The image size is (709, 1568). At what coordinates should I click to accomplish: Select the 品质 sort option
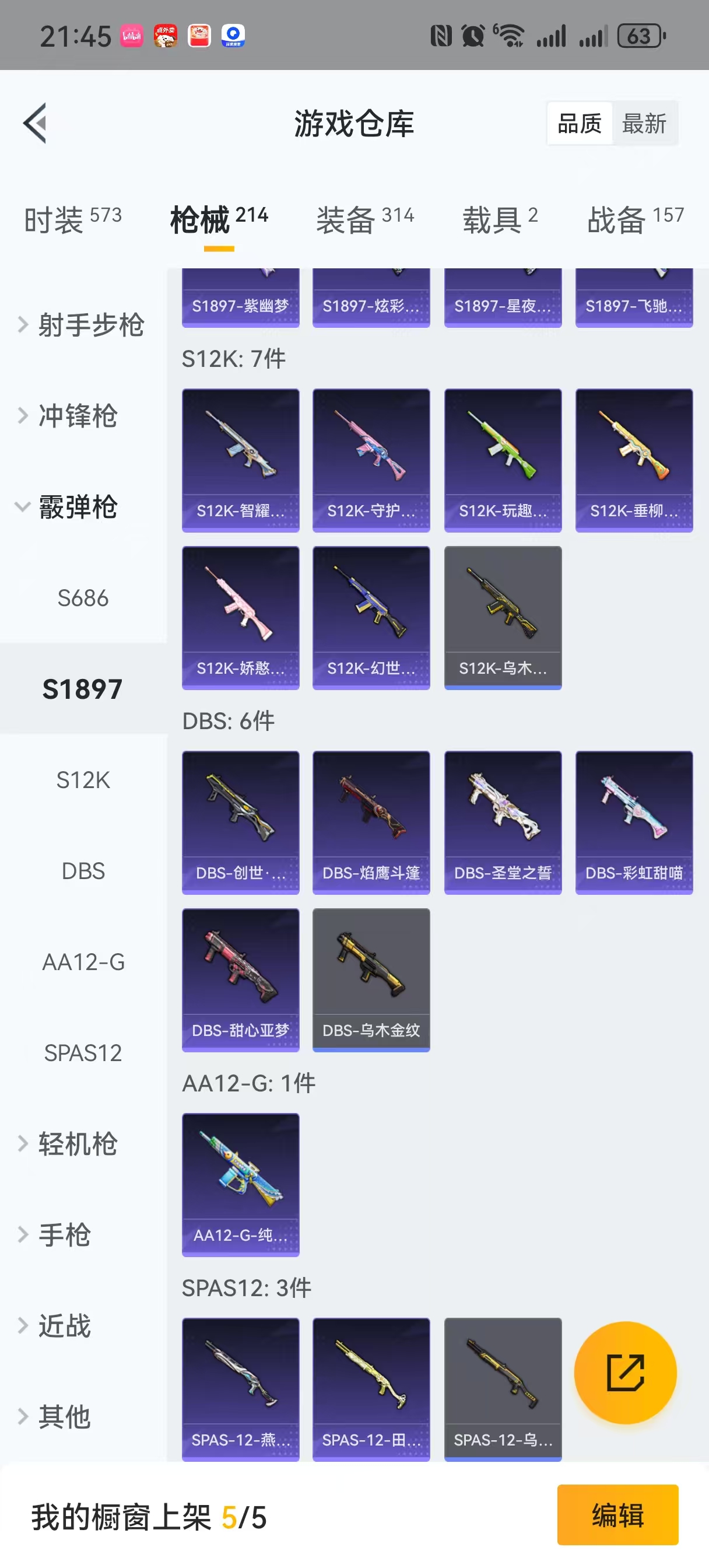click(580, 124)
